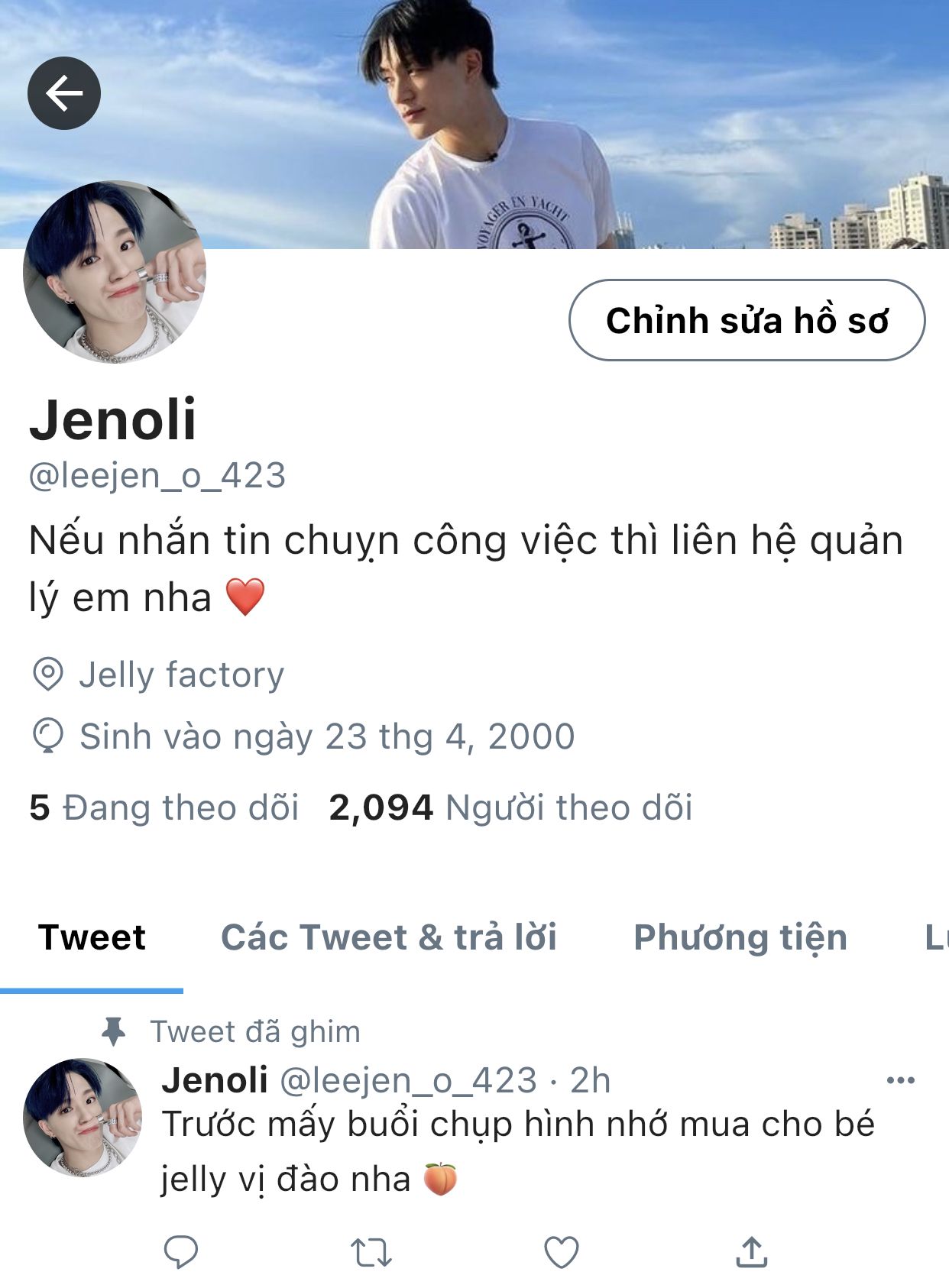The height and width of the screenshot is (1288, 949).
Task: Select the Tweet tab
Action: [92, 937]
